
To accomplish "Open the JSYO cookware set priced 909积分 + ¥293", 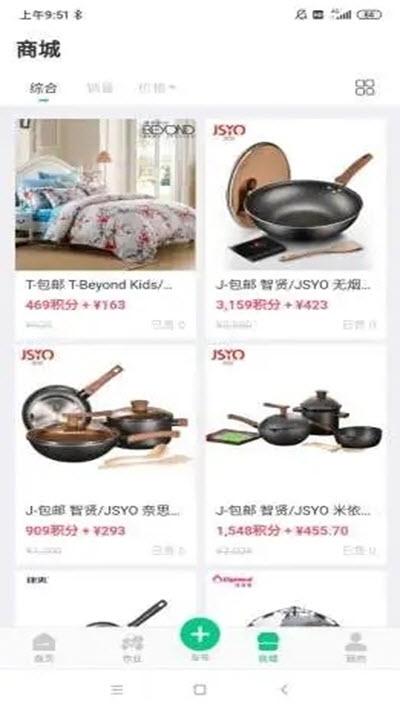I will [106, 455].
